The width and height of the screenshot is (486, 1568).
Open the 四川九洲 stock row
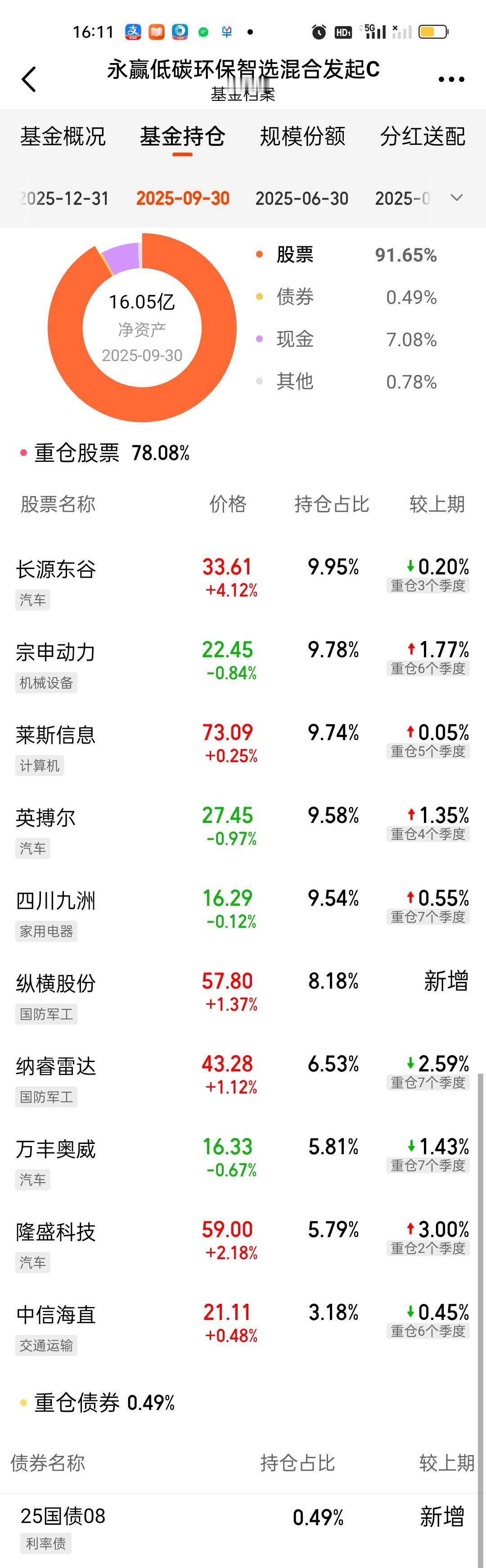[243, 913]
